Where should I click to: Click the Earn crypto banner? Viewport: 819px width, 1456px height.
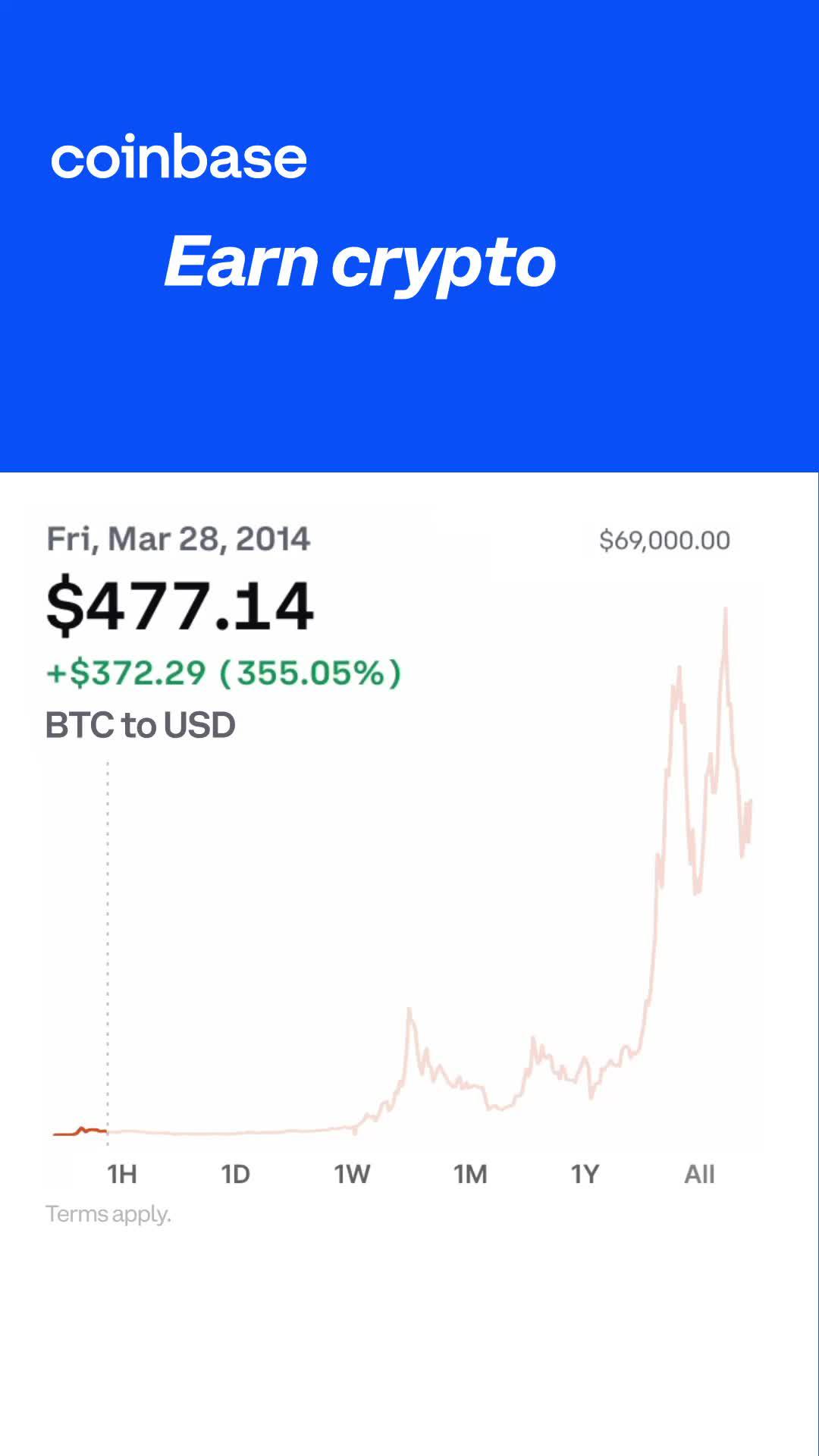click(x=362, y=261)
